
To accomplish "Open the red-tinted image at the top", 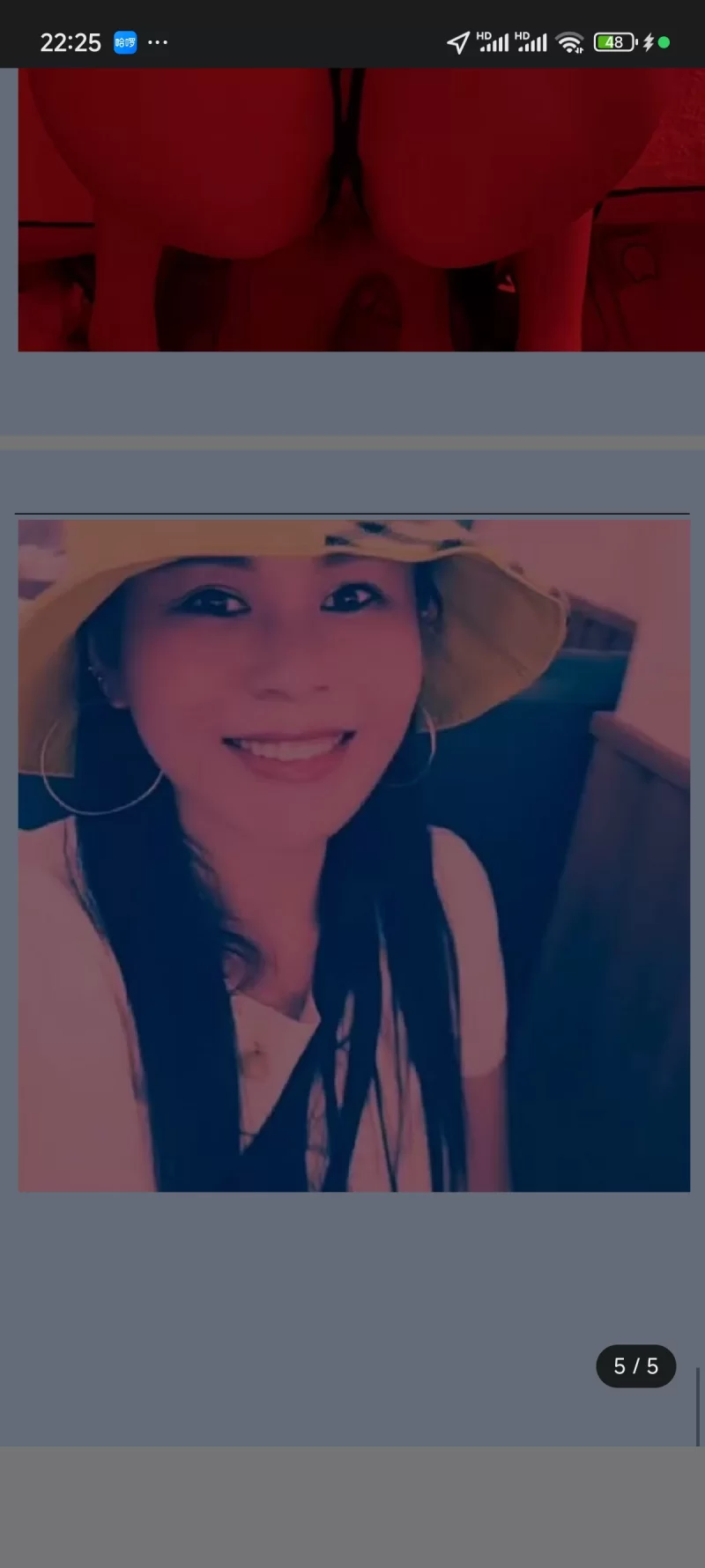I will point(353,210).
